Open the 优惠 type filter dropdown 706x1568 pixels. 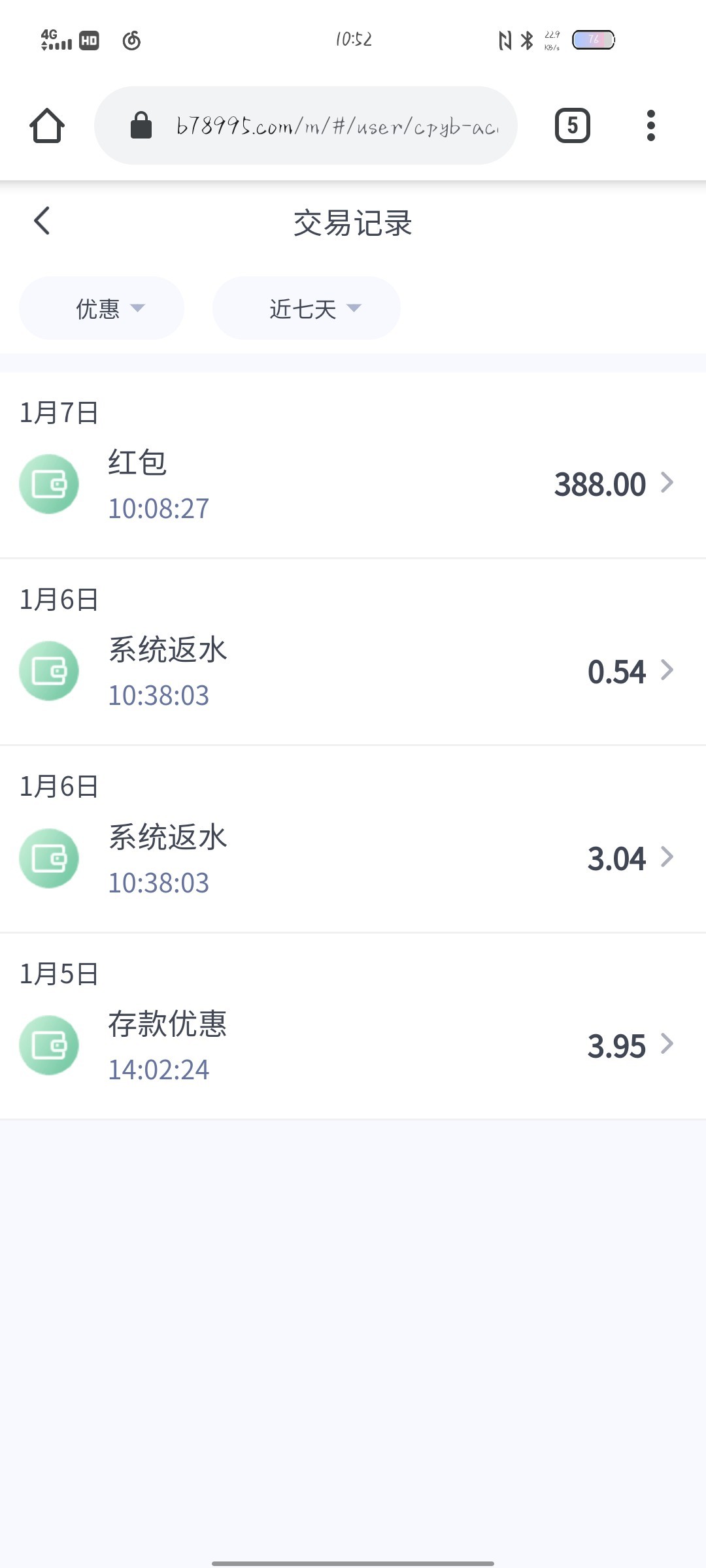(102, 308)
